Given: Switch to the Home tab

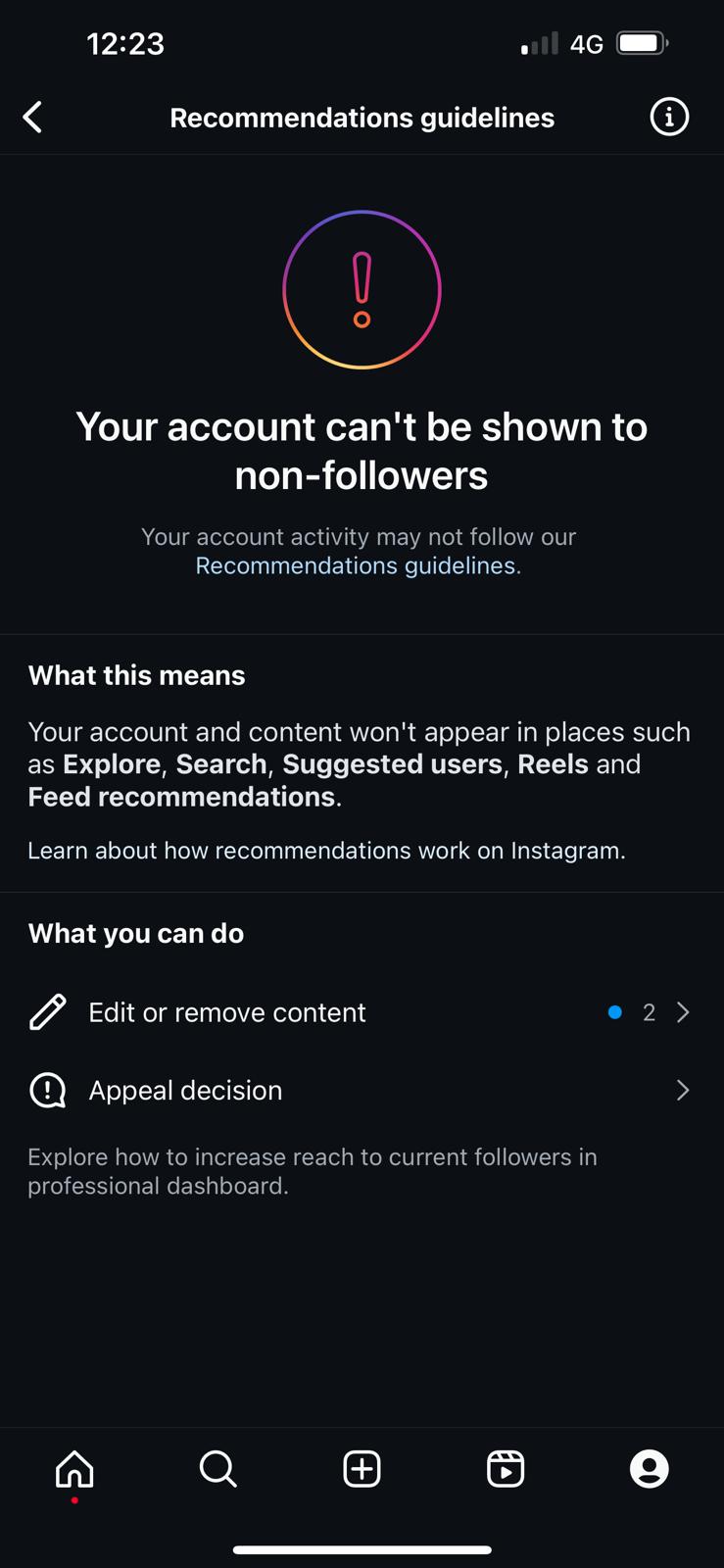Looking at the screenshot, I should click(x=74, y=1469).
